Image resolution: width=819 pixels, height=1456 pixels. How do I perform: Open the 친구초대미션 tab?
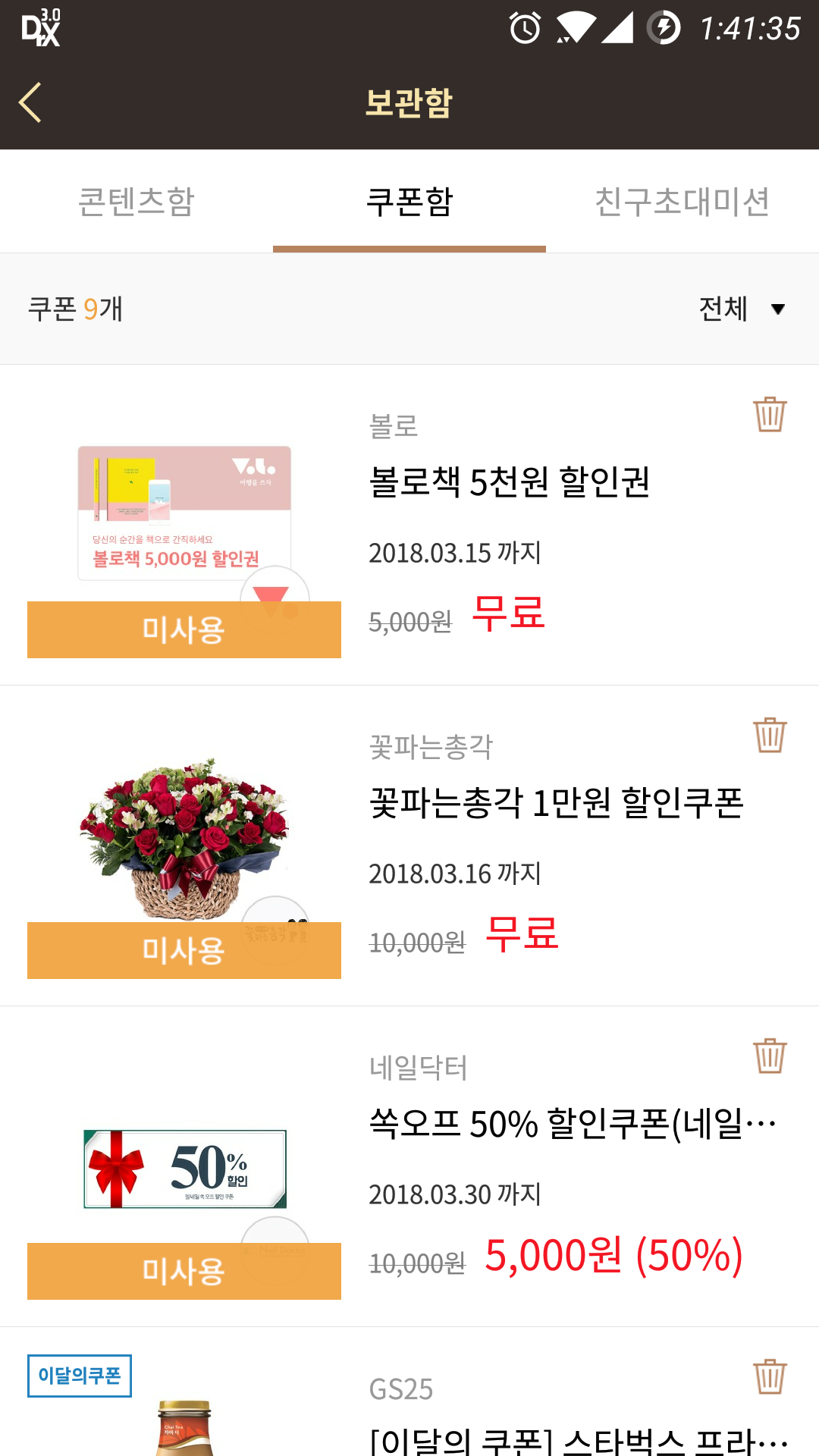(682, 202)
